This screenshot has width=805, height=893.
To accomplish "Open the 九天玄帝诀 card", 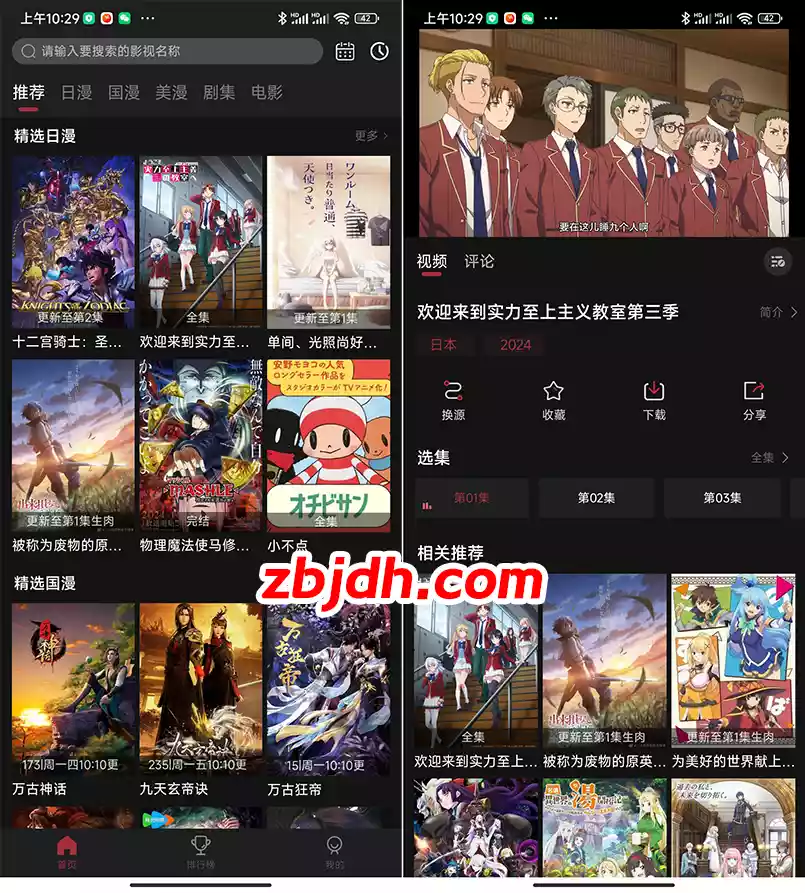I will (200, 690).
